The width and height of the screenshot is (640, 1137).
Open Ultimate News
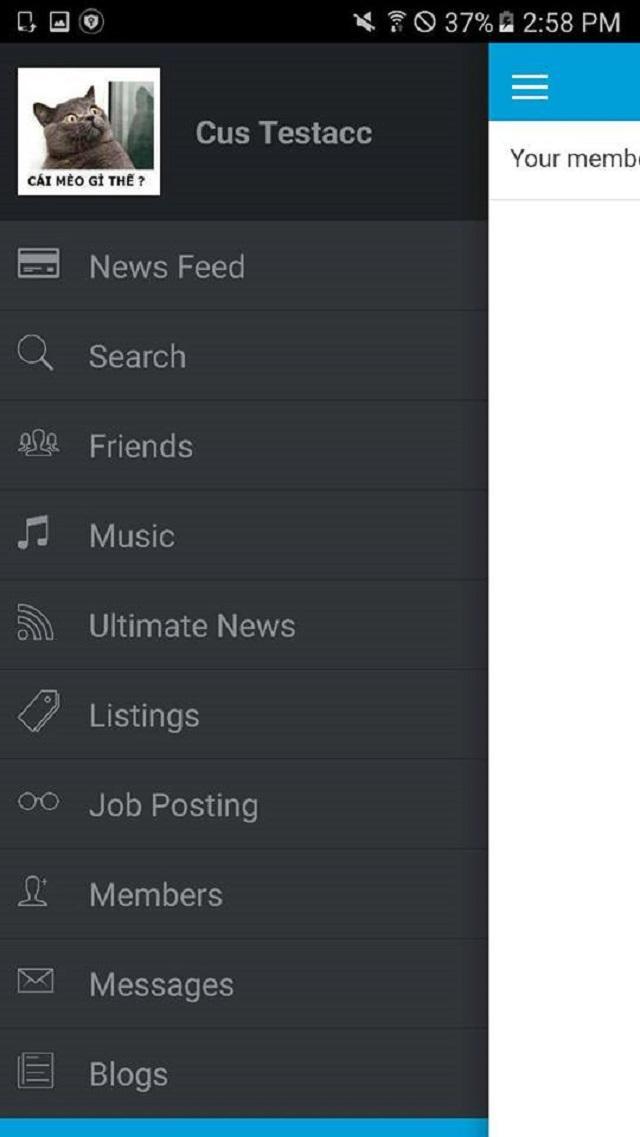pyautogui.click(x=191, y=626)
